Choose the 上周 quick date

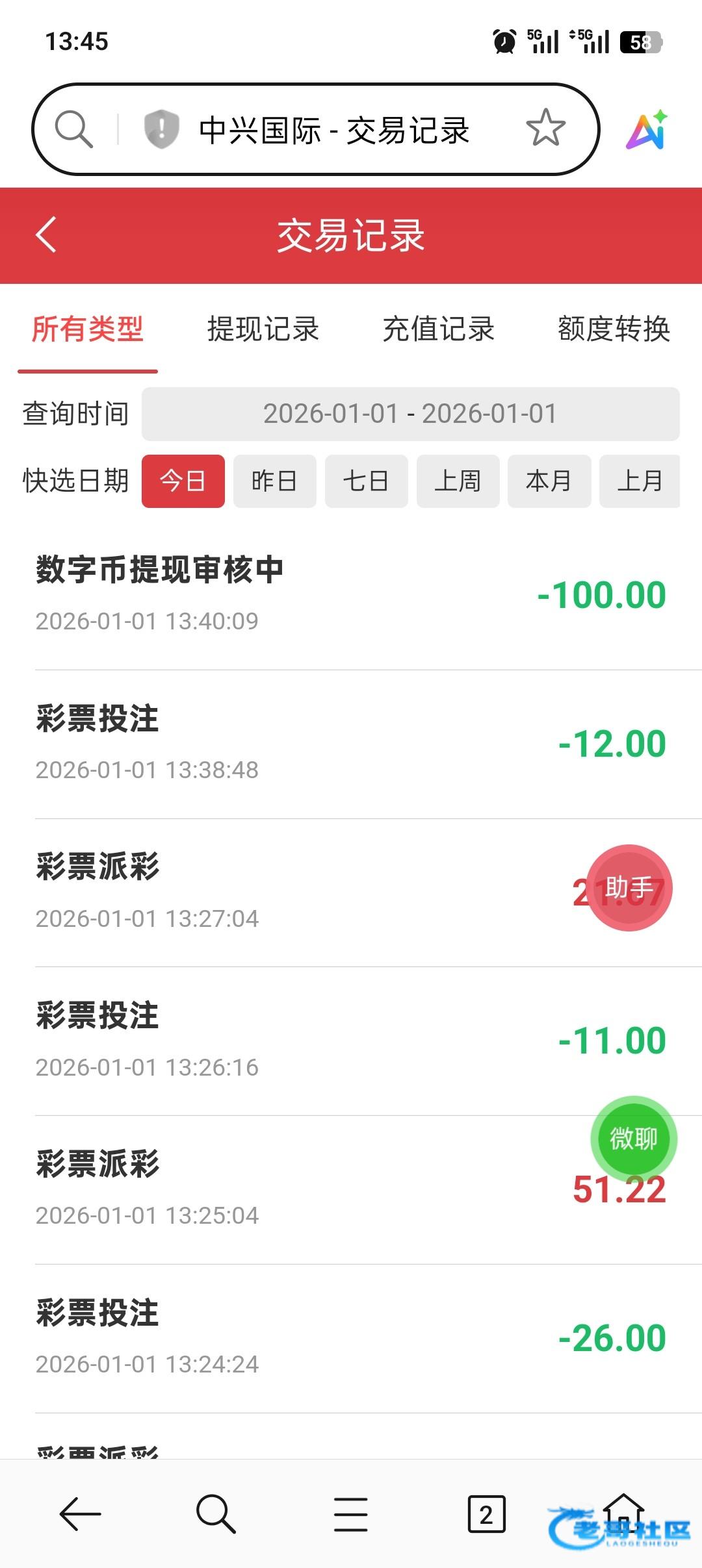point(458,481)
